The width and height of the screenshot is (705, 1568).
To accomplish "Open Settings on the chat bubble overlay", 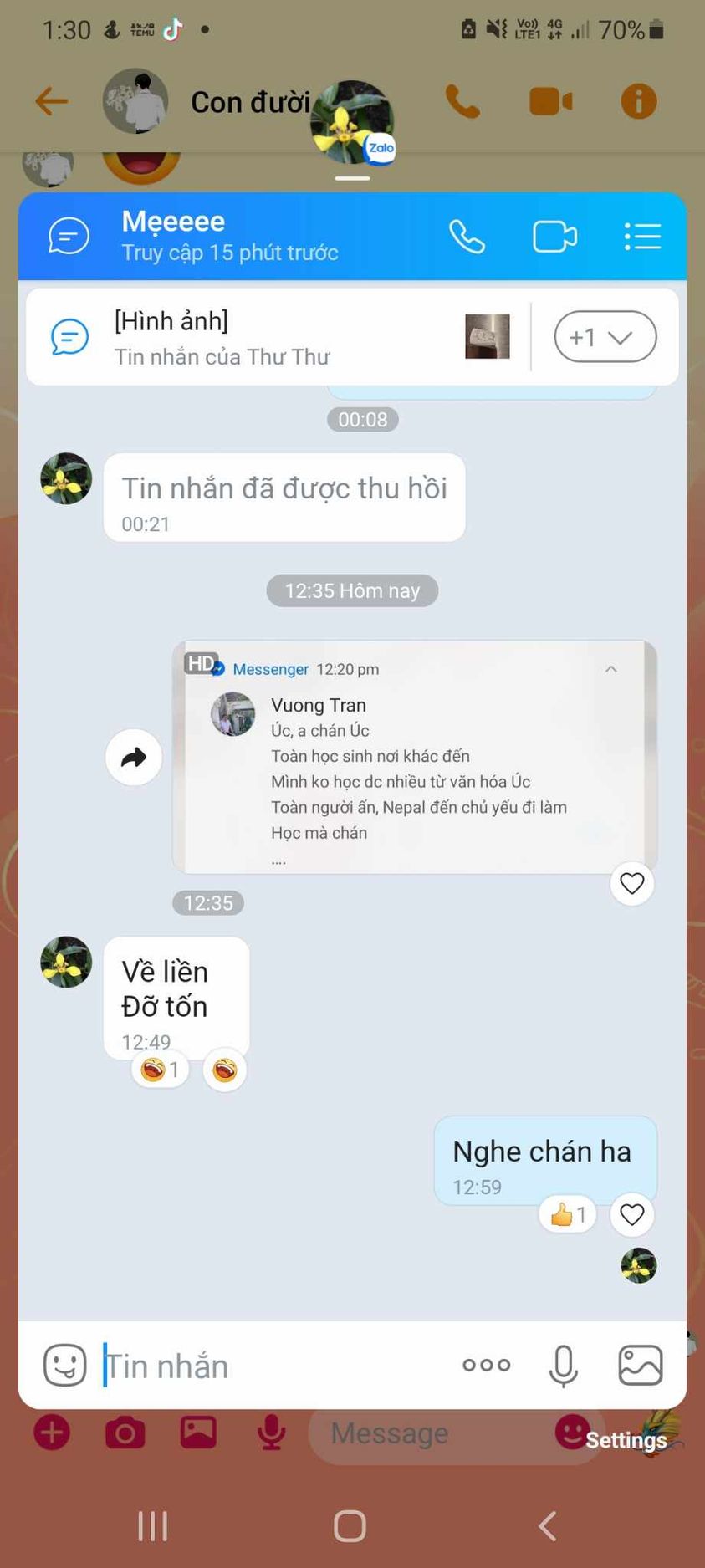I will click(626, 1440).
